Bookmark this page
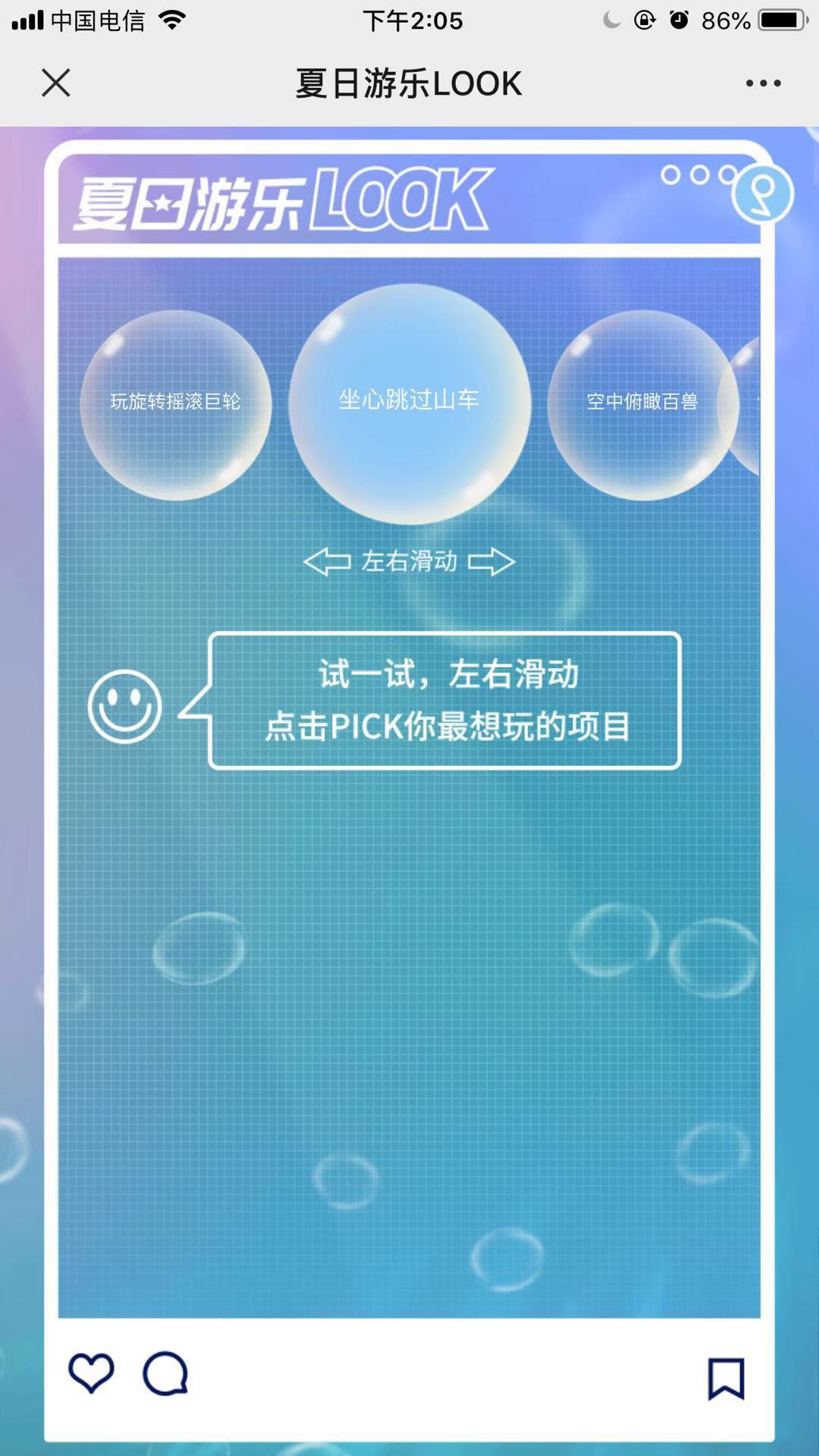Image resolution: width=819 pixels, height=1456 pixels. 726,1377
